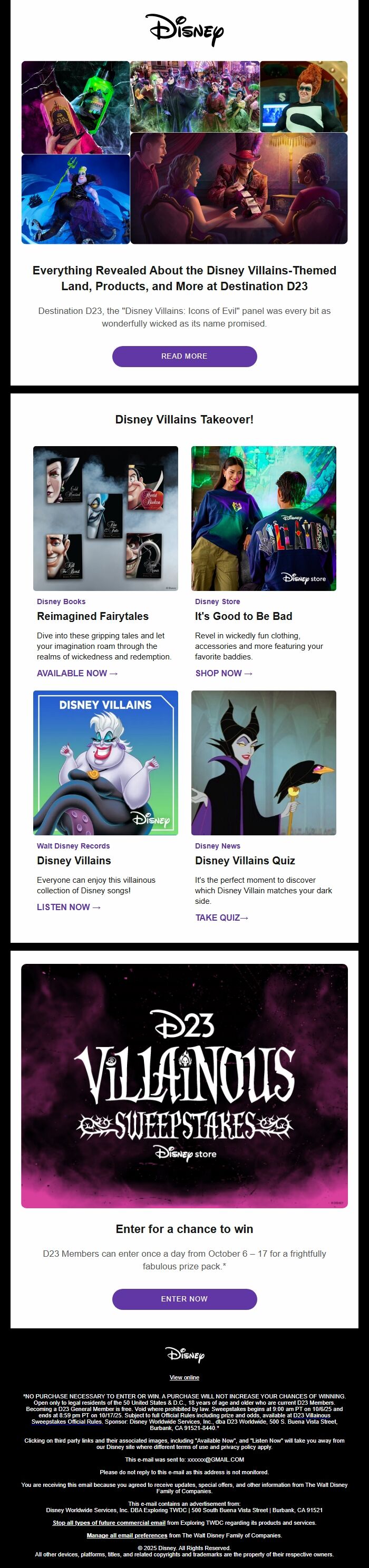Image resolution: width=369 pixels, height=1568 pixels.
Task: Open the Disney Store Villains jacket image
Action: pos(263,518)
